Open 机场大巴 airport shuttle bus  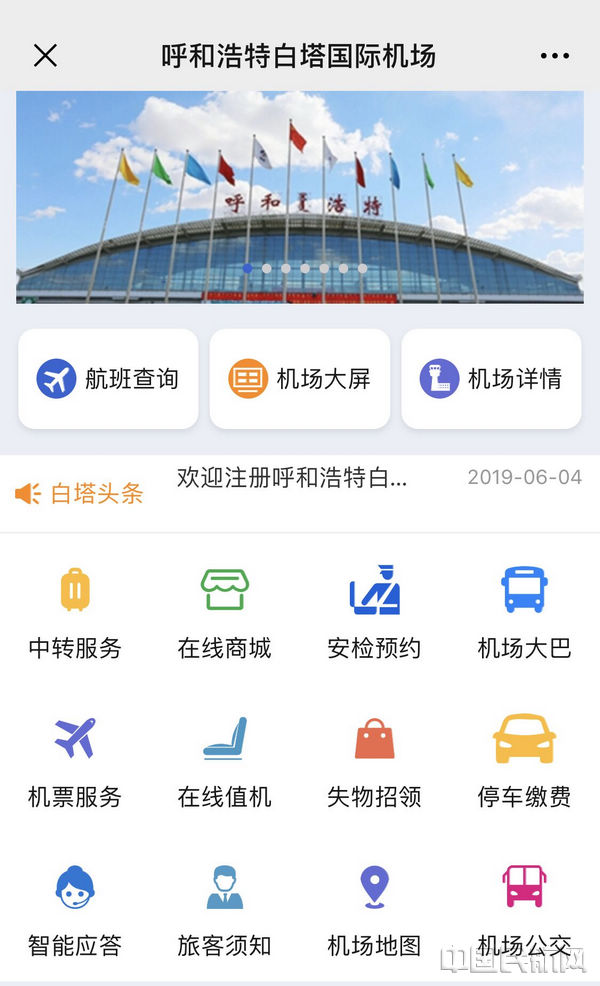(524, 611)
